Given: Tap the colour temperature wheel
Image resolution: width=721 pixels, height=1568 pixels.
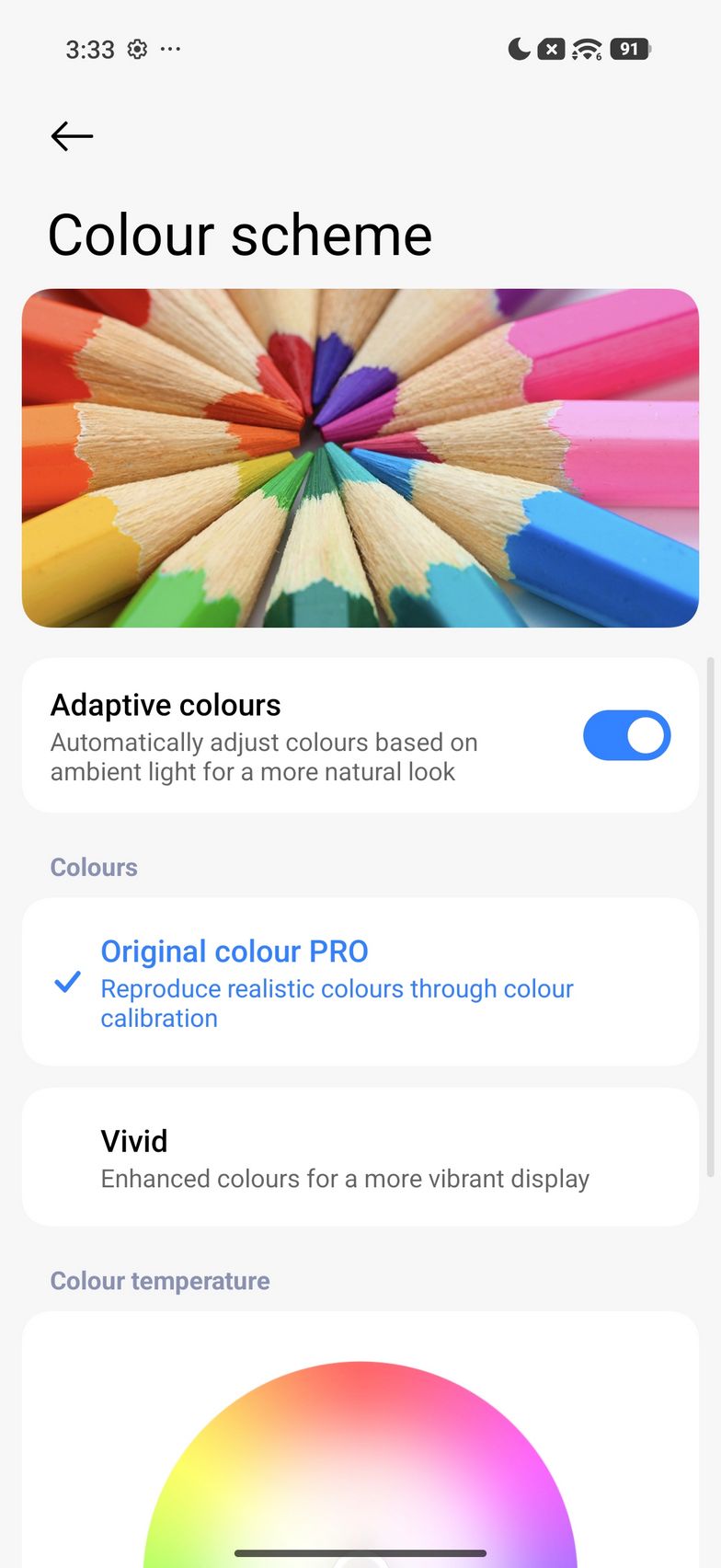Looking at the screenshot, I should (x=360, y=1472).
